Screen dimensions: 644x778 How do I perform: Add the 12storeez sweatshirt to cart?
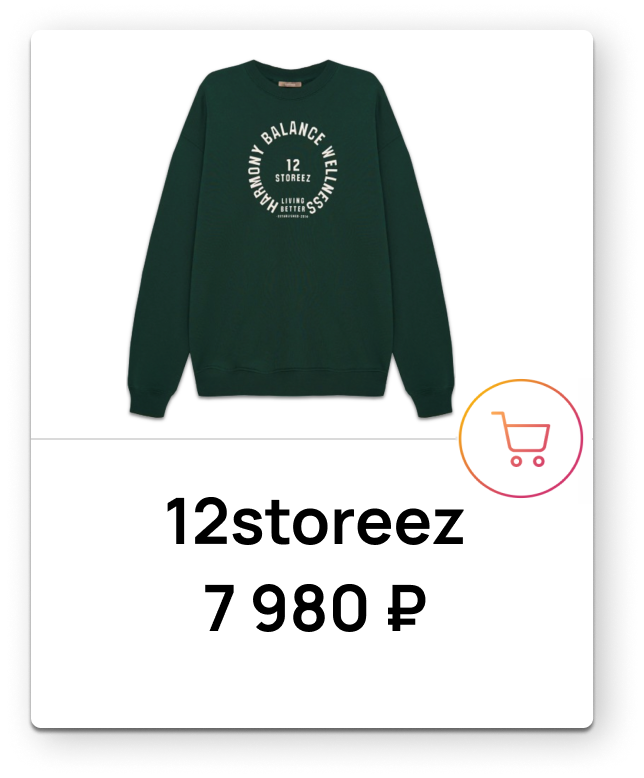tap(520, 438)
